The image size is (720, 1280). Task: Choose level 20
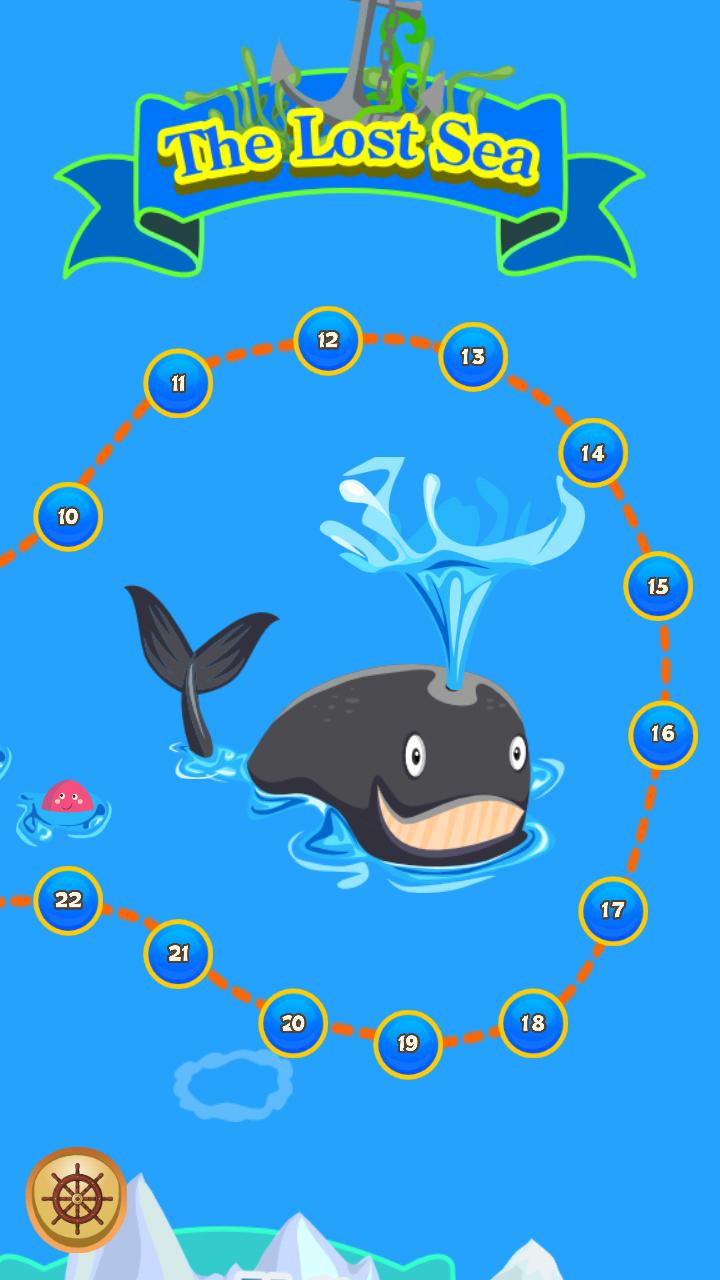pyautogui.click(x=293, y=1023)
